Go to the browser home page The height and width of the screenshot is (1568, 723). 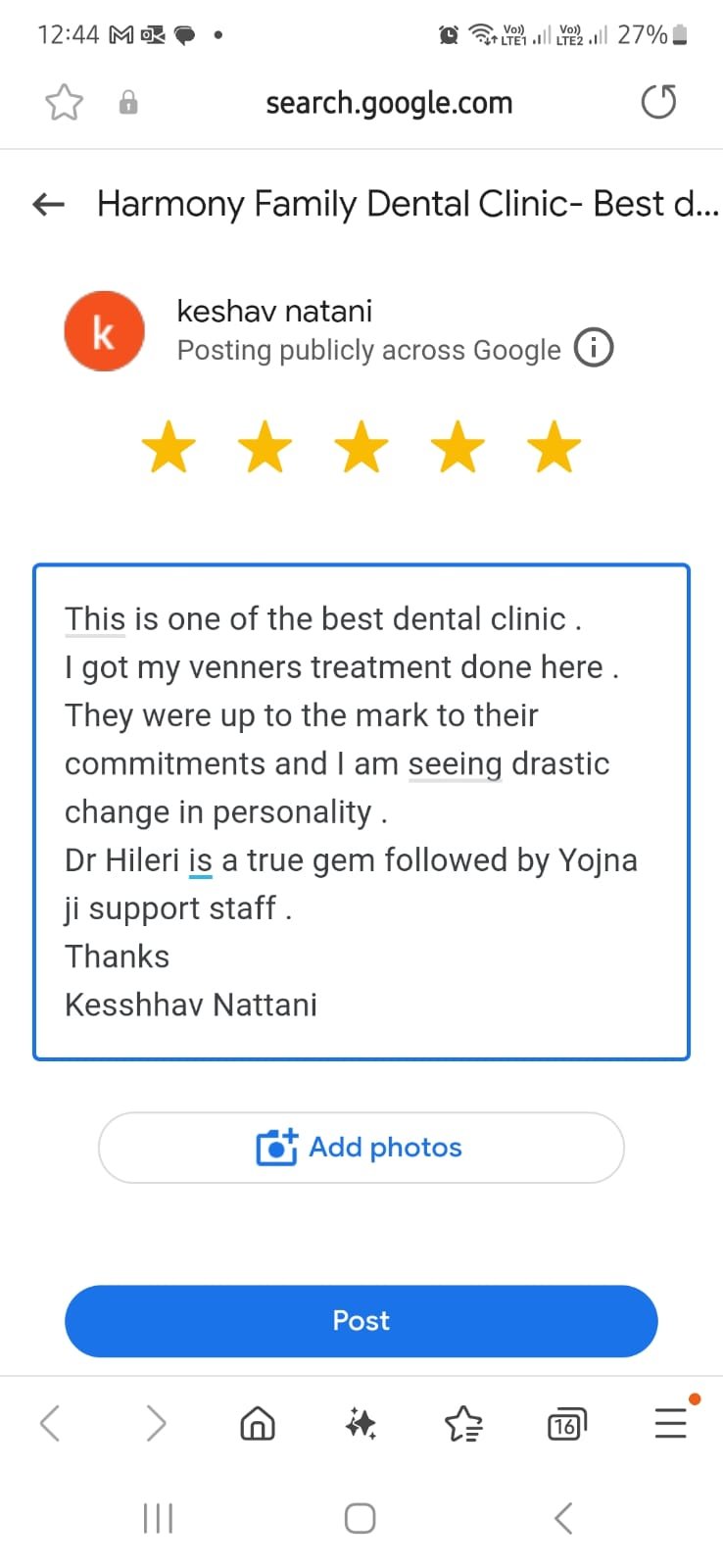click(258, 1423)
